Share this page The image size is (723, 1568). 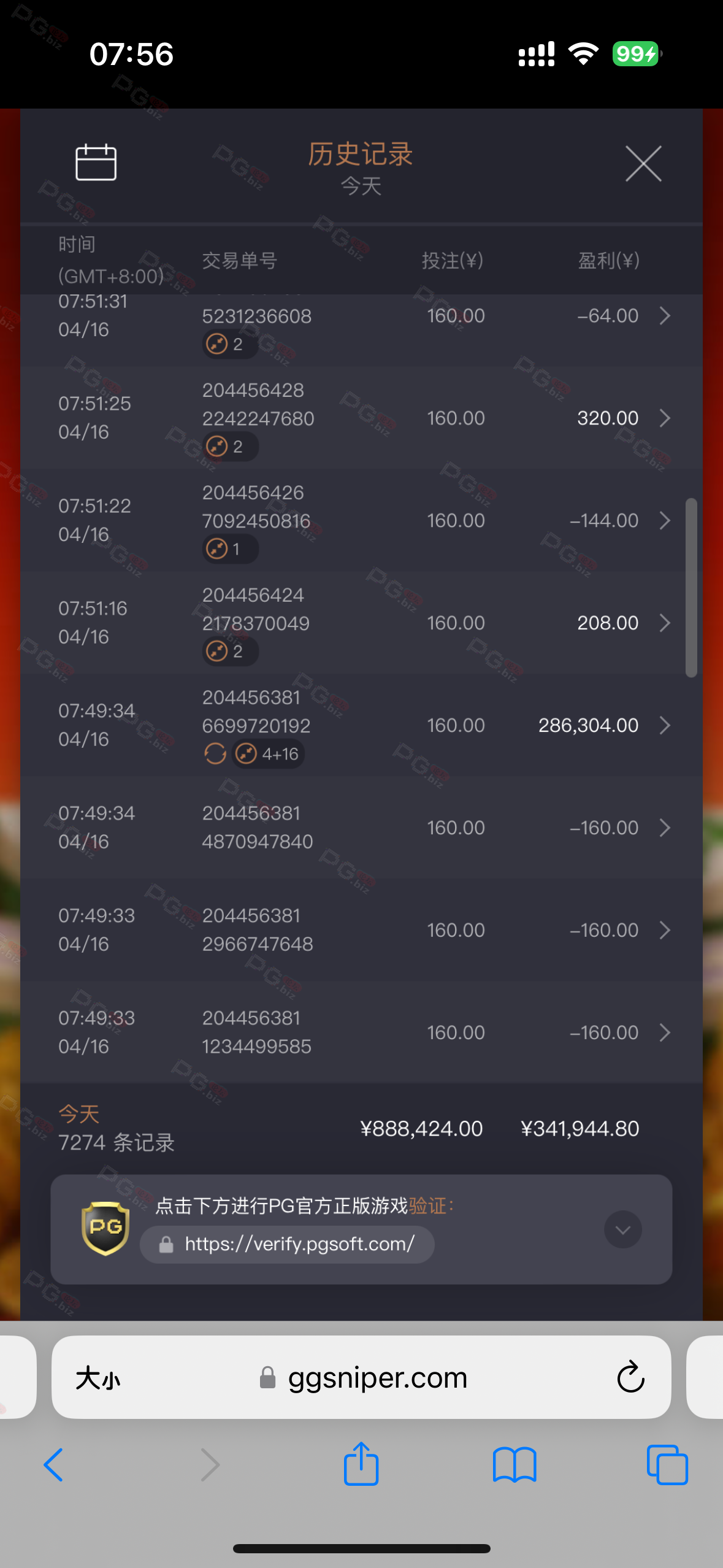(361, 1464)
